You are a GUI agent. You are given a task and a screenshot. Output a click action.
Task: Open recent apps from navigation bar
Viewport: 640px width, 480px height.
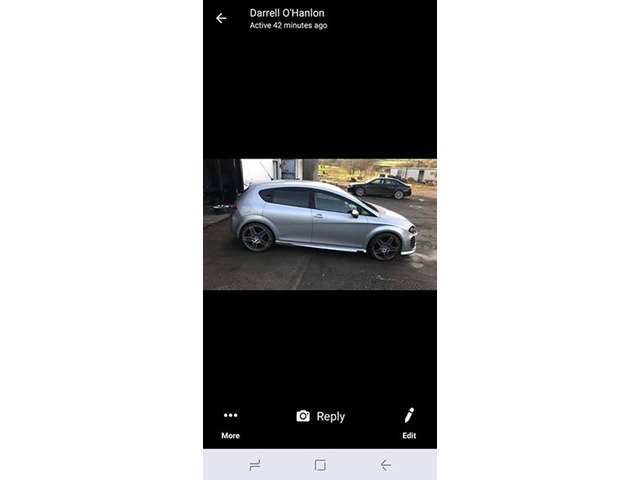click(254, 465)
